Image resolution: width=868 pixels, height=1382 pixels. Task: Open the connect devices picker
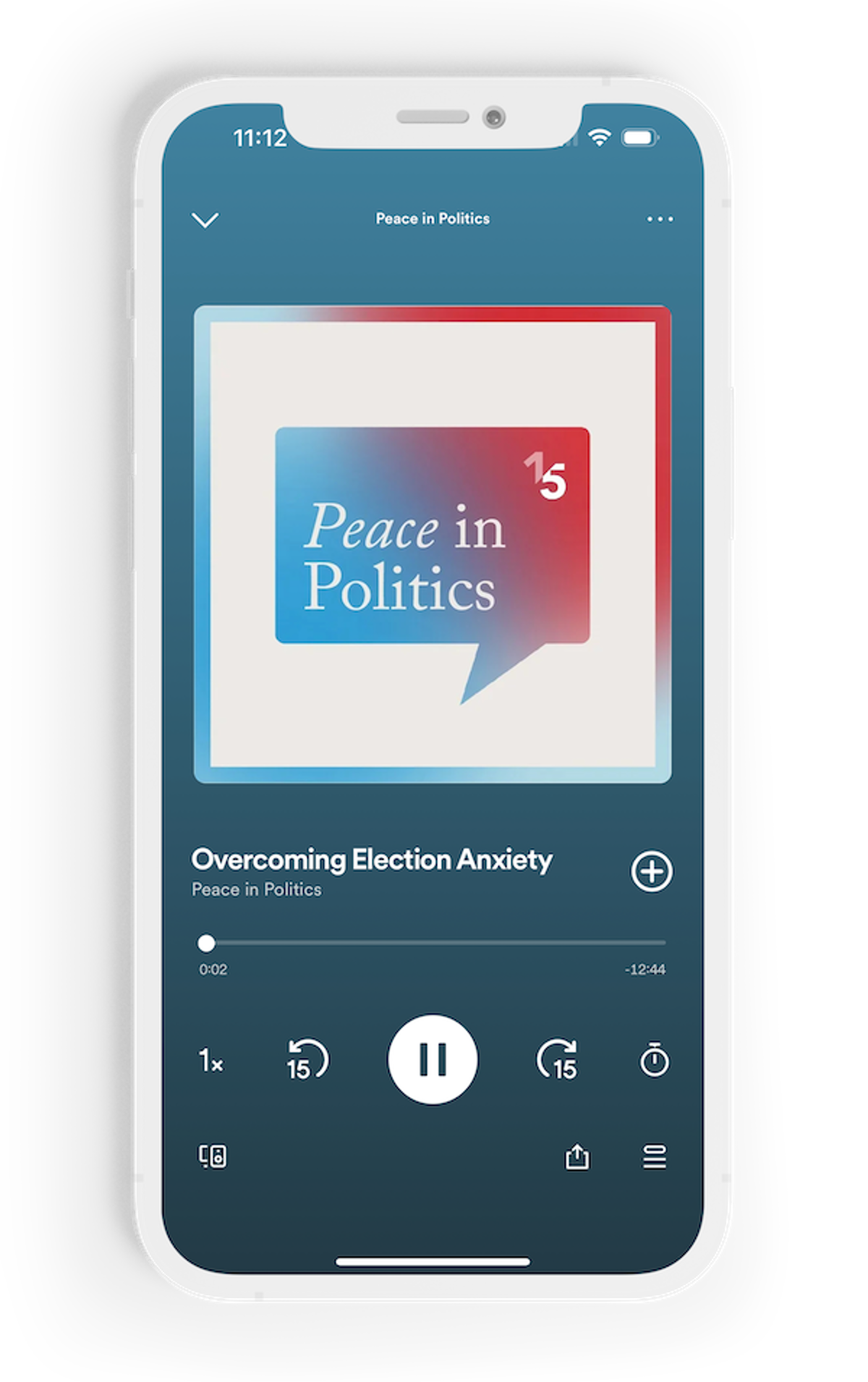click(x=213, y=1156)
